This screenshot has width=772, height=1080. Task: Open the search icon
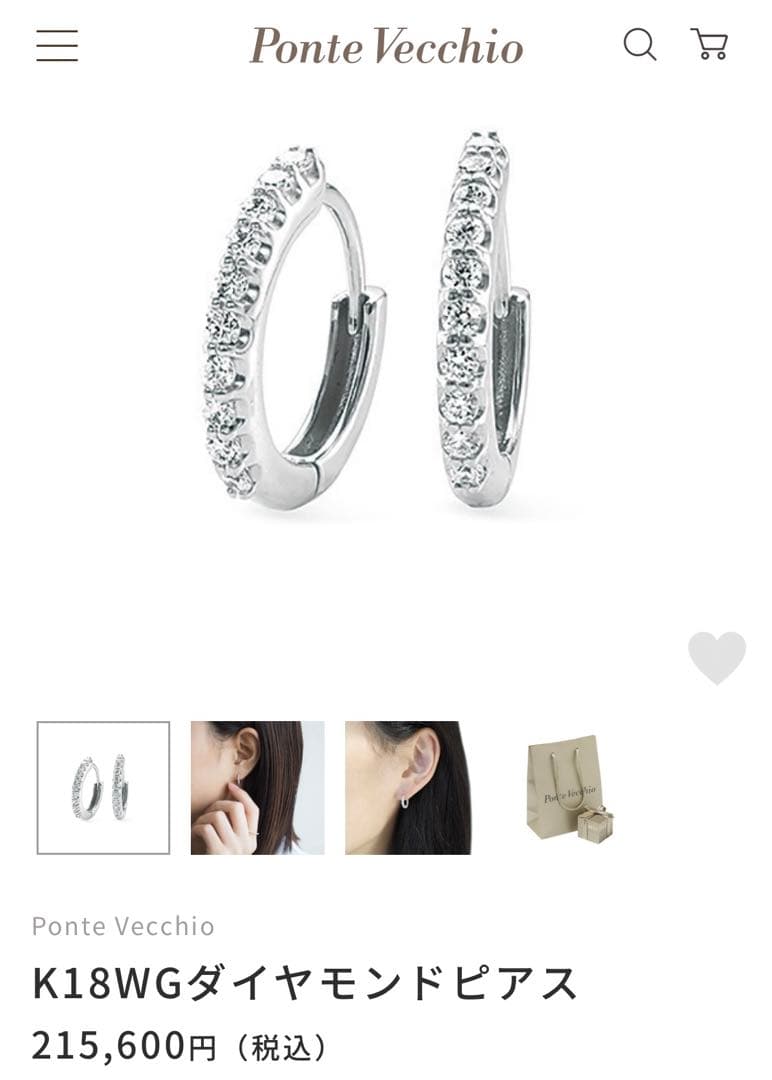tap(639, 45)
